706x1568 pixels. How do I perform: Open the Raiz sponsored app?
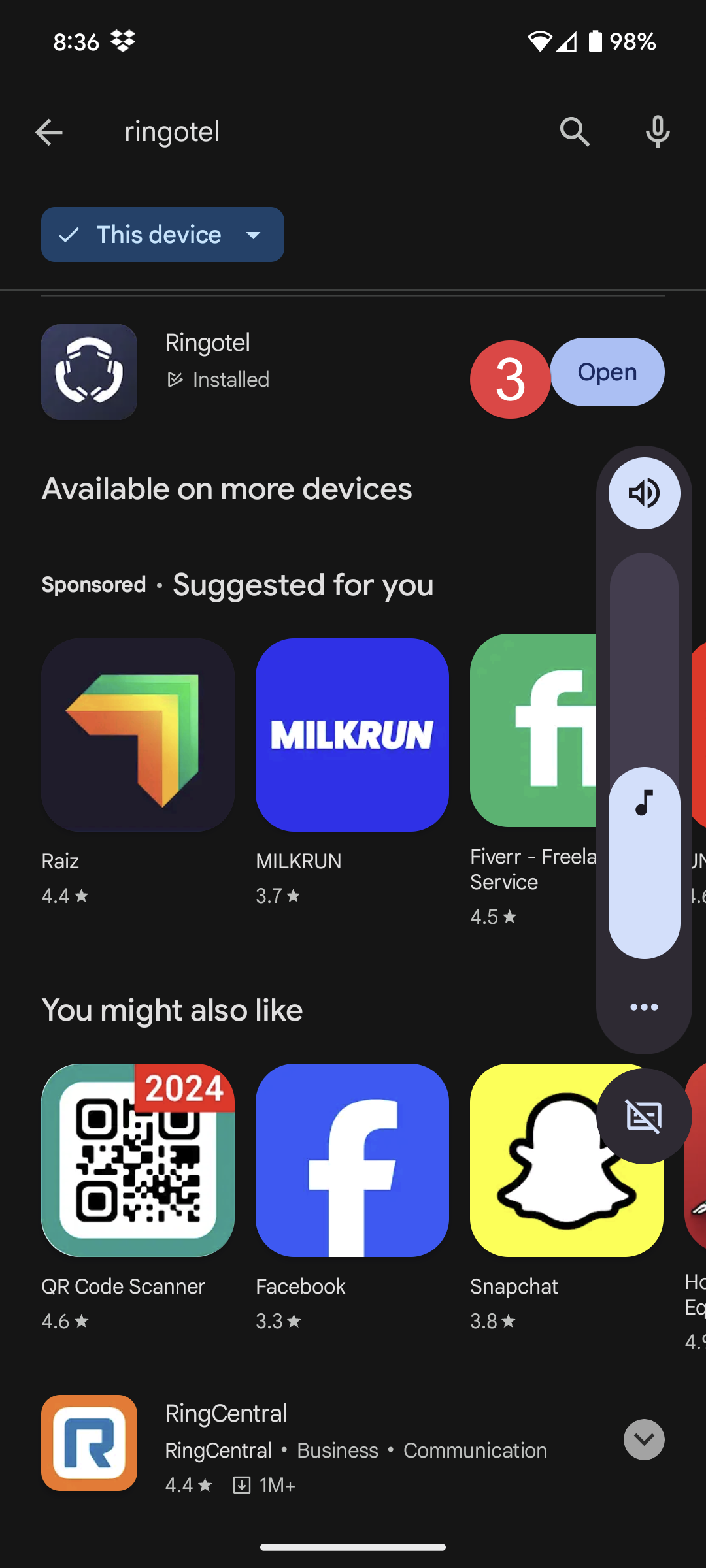click(x=138, y=735)
